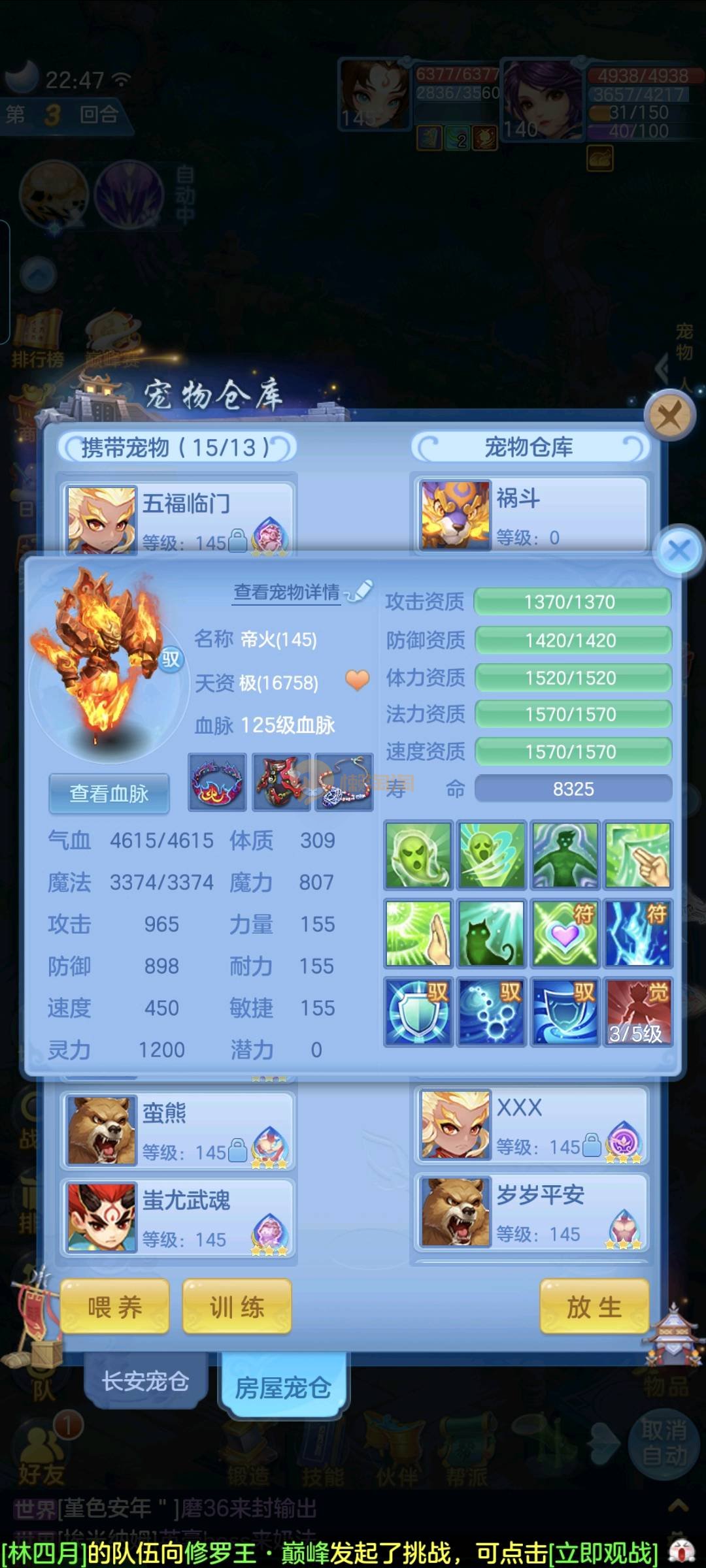Select the warehouse pet XXX
Screen dimensions: 706x1568
point(531,1125)
